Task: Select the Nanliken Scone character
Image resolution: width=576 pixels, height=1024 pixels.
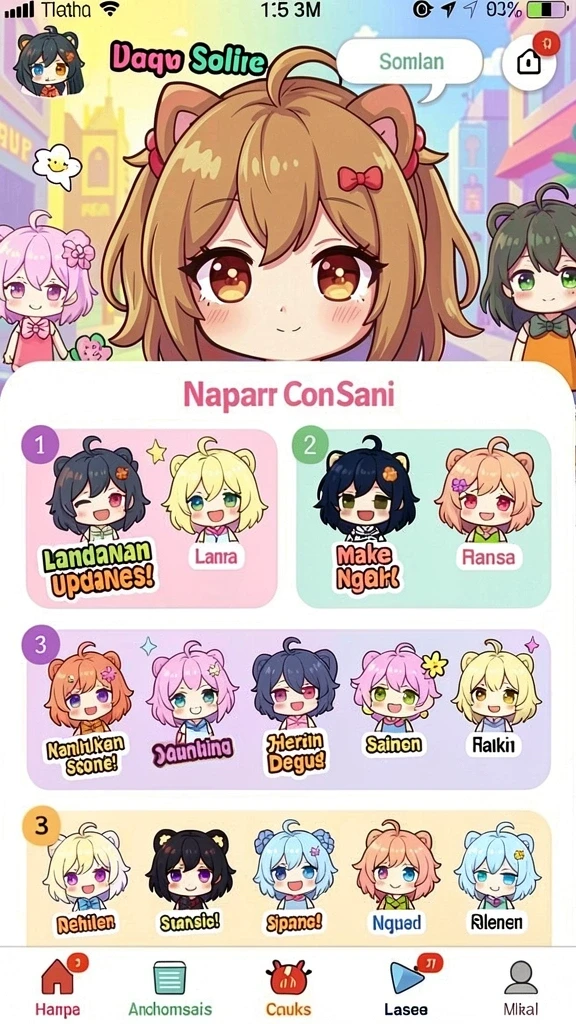Action: 84,709
